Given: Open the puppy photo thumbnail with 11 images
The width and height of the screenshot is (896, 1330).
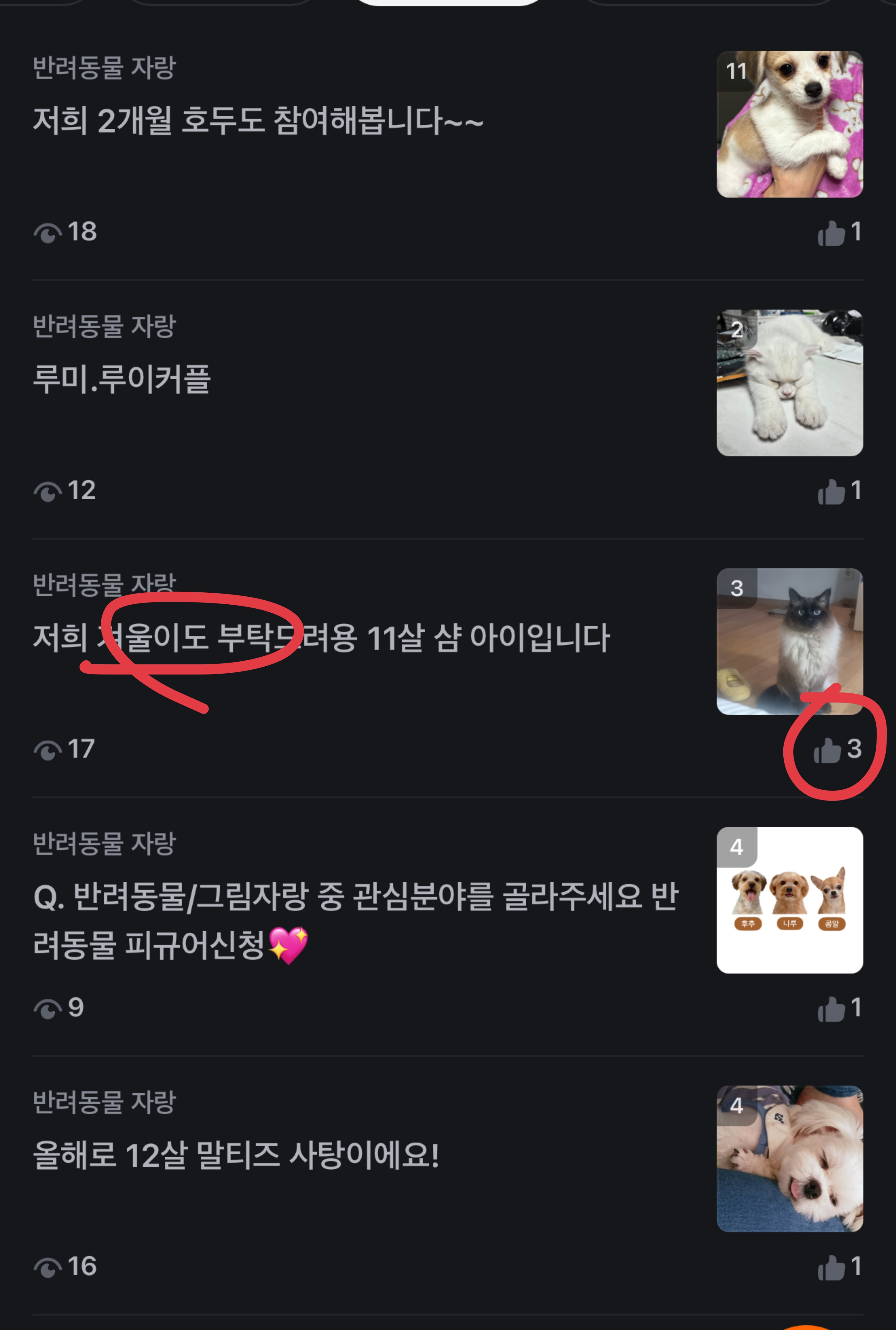Looking at the screenshot, I should (x=789, y=125).
